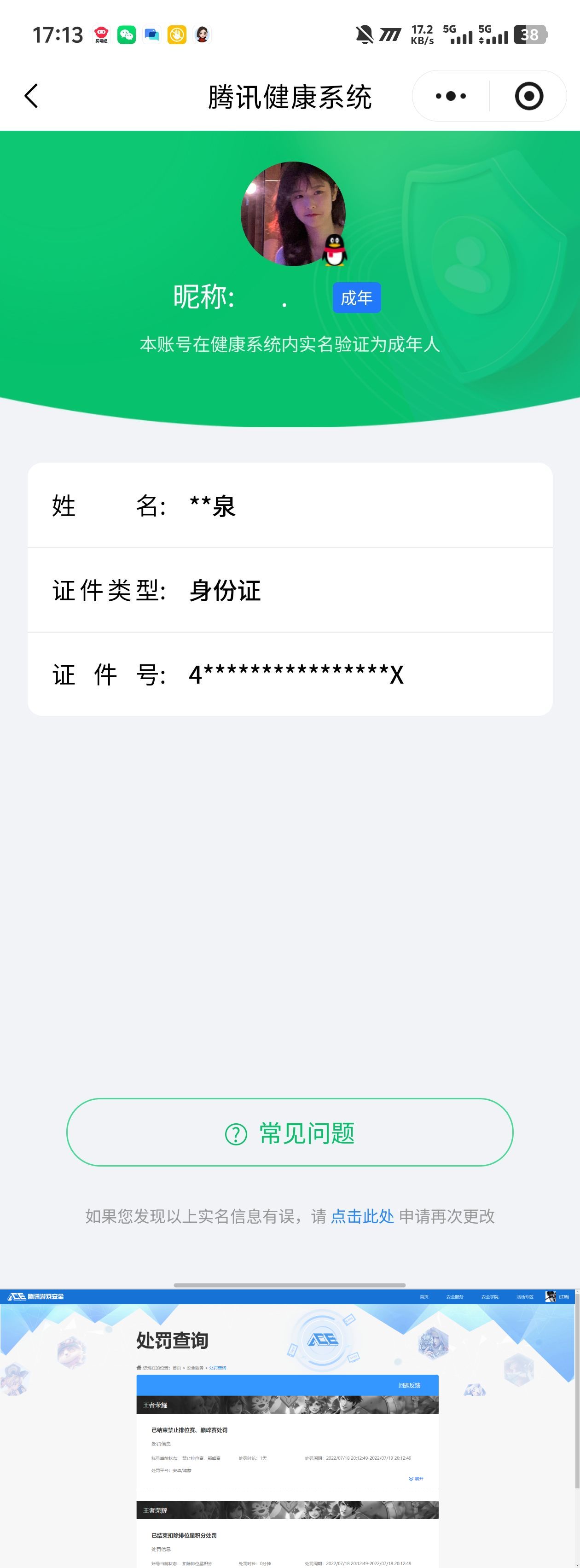Open the mini program three-dot menu
This screenshot has height=1568, width=580.
click(x=451, y=96)
